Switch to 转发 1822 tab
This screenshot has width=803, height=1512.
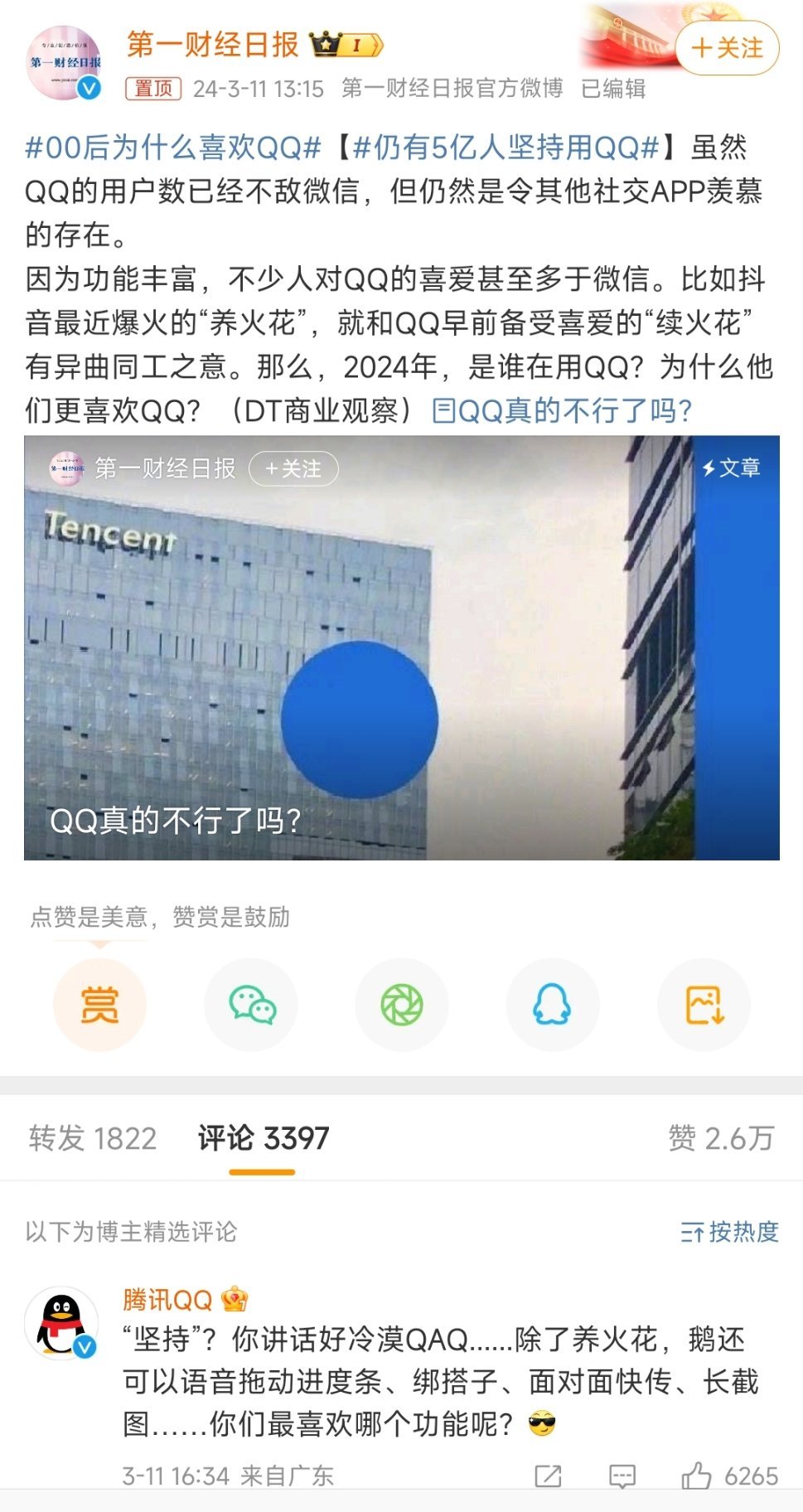pos(93,1138)
